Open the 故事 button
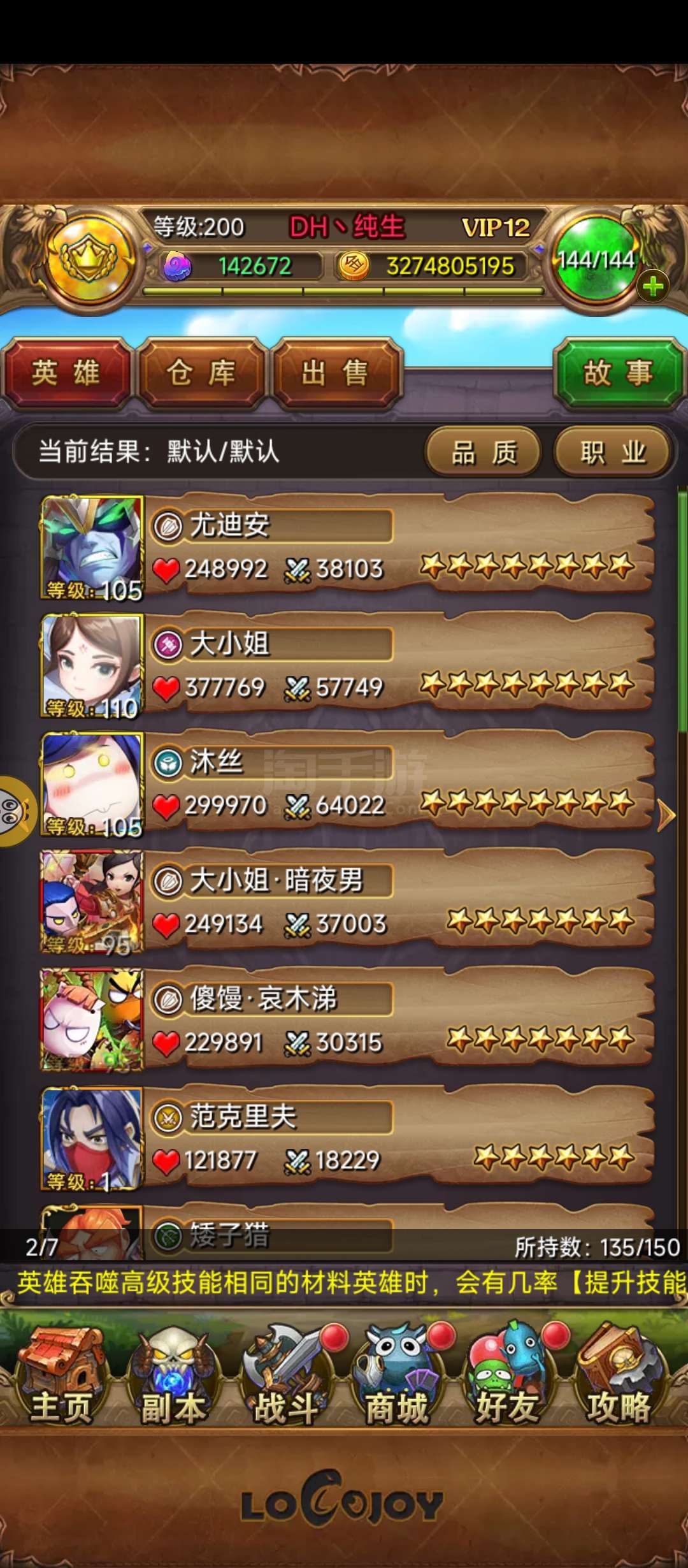This screenshot has width=688, height=1568. (618, 373)
